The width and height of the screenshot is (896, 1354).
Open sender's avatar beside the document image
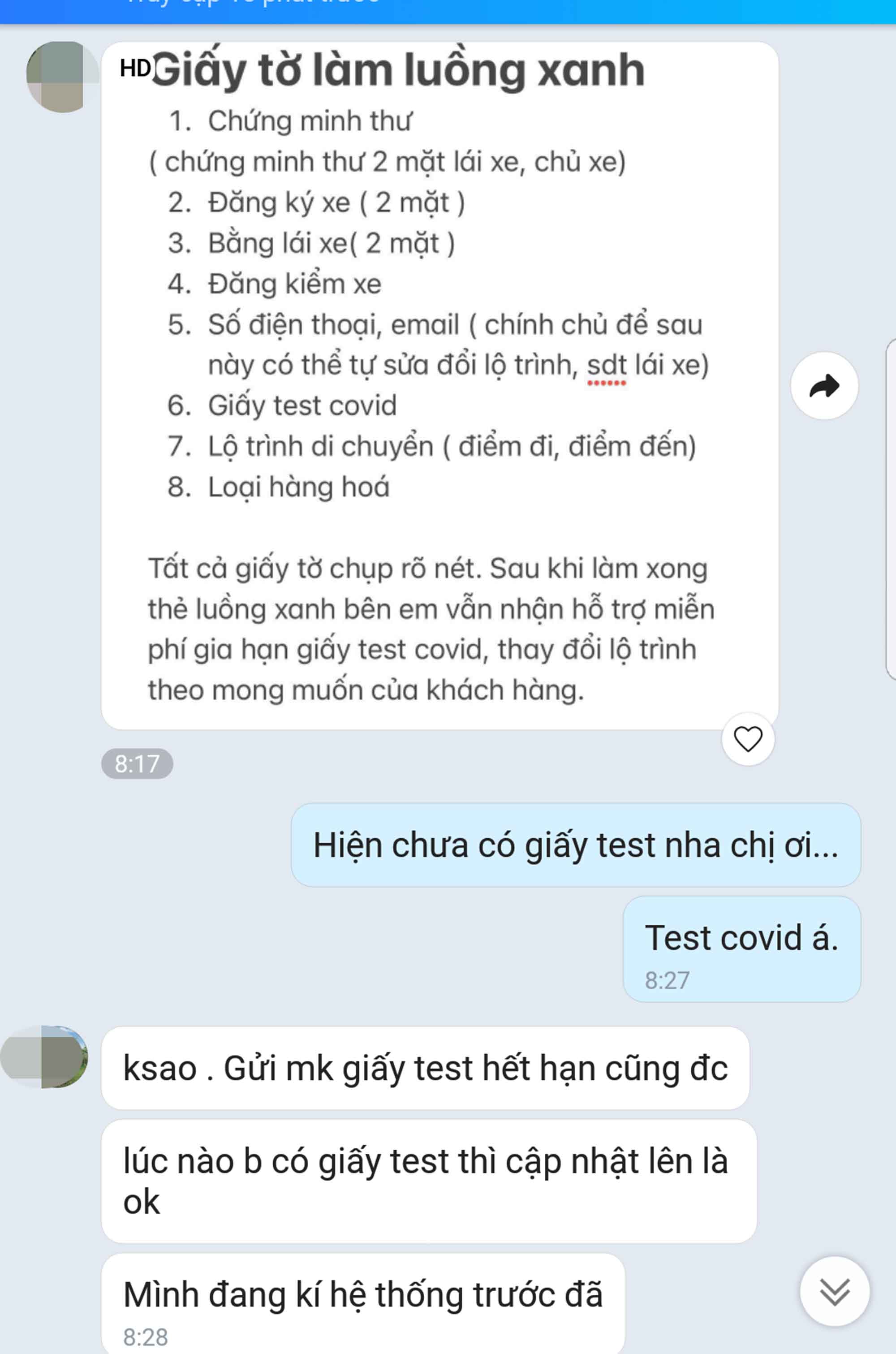click(x=62, y=77)
